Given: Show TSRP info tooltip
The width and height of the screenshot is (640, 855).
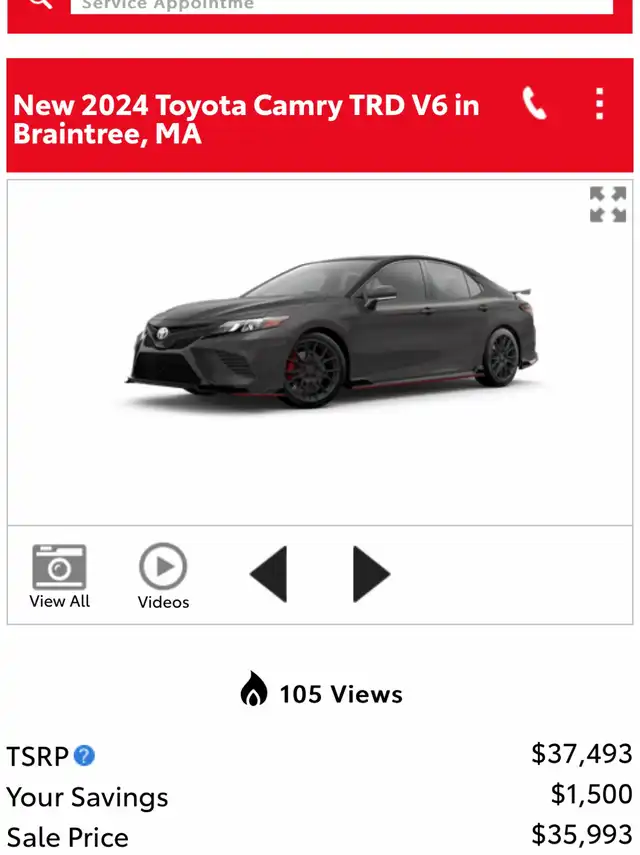Looking at the screenshot, I should (x=85, y=756).
